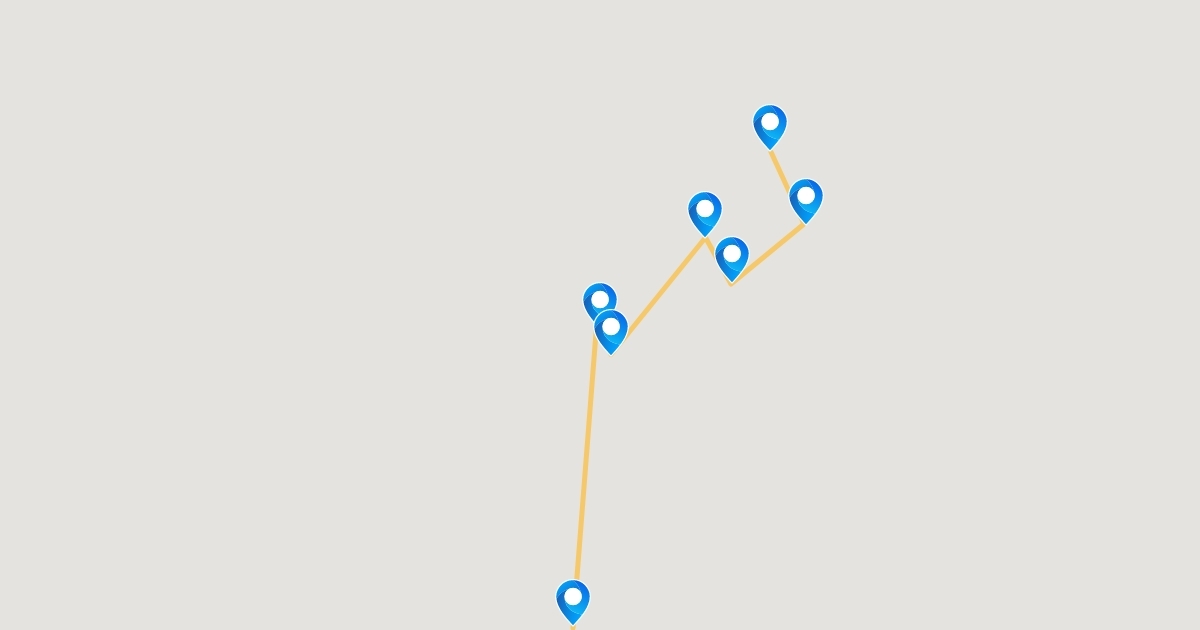Select the easternmost pin on the route
The height and width of the screenshot is (630, 1200).
click(x=806, y=199)
